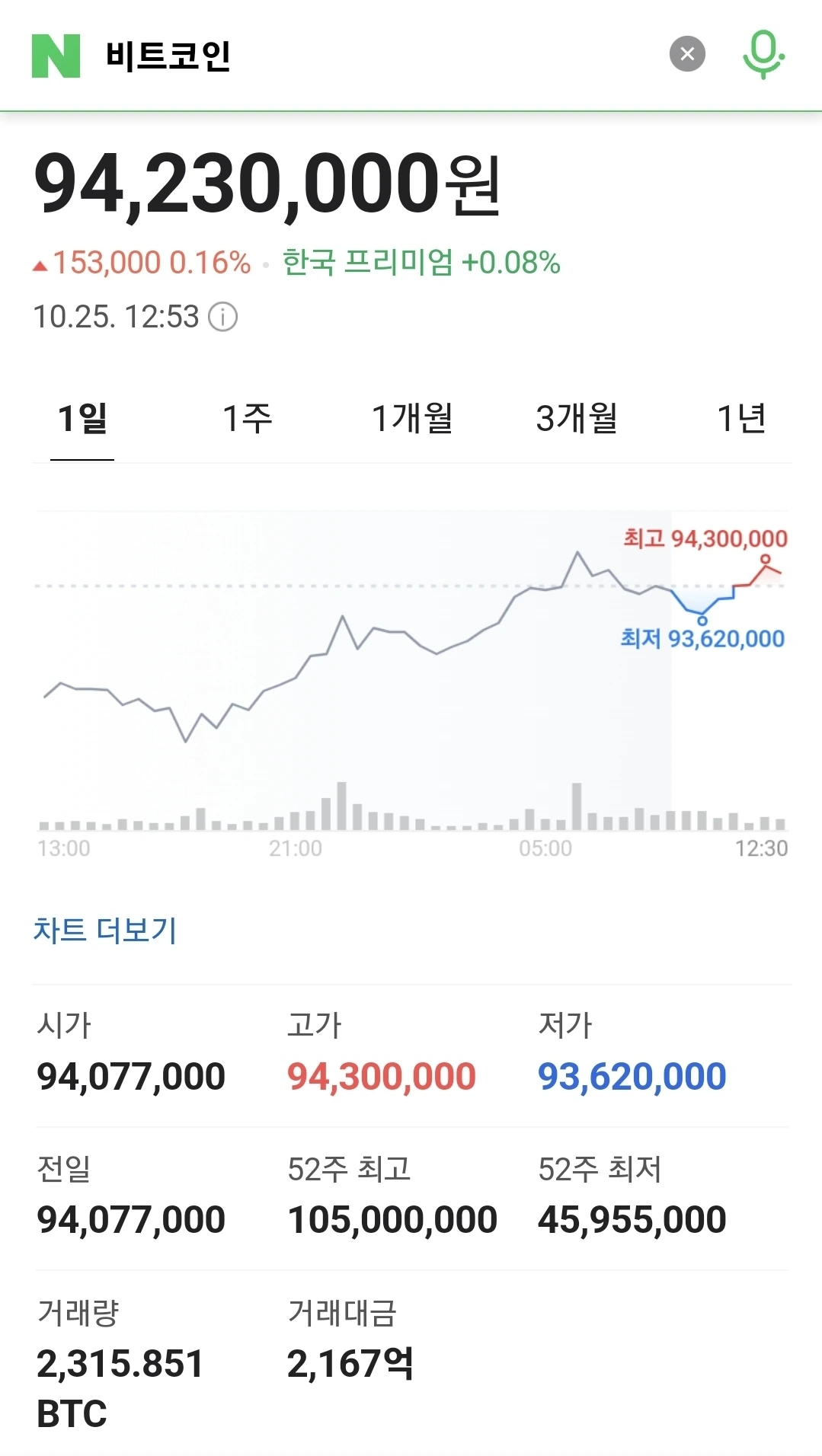822x1456 pixels.
Task: Clear the search text with the X button
Action: click(687, 54)
